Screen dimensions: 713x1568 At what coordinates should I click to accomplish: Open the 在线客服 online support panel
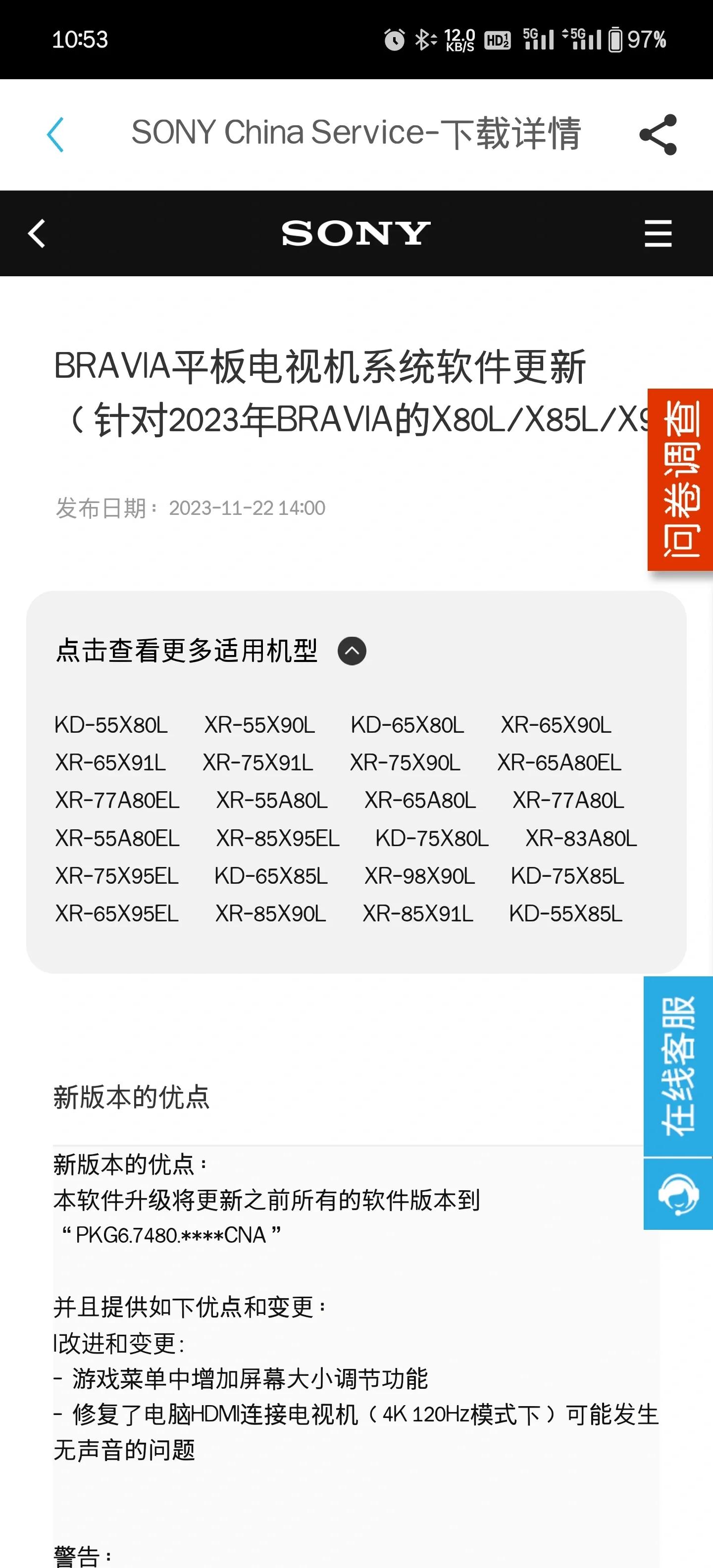pyautogui.click(x=678, y=1065)
